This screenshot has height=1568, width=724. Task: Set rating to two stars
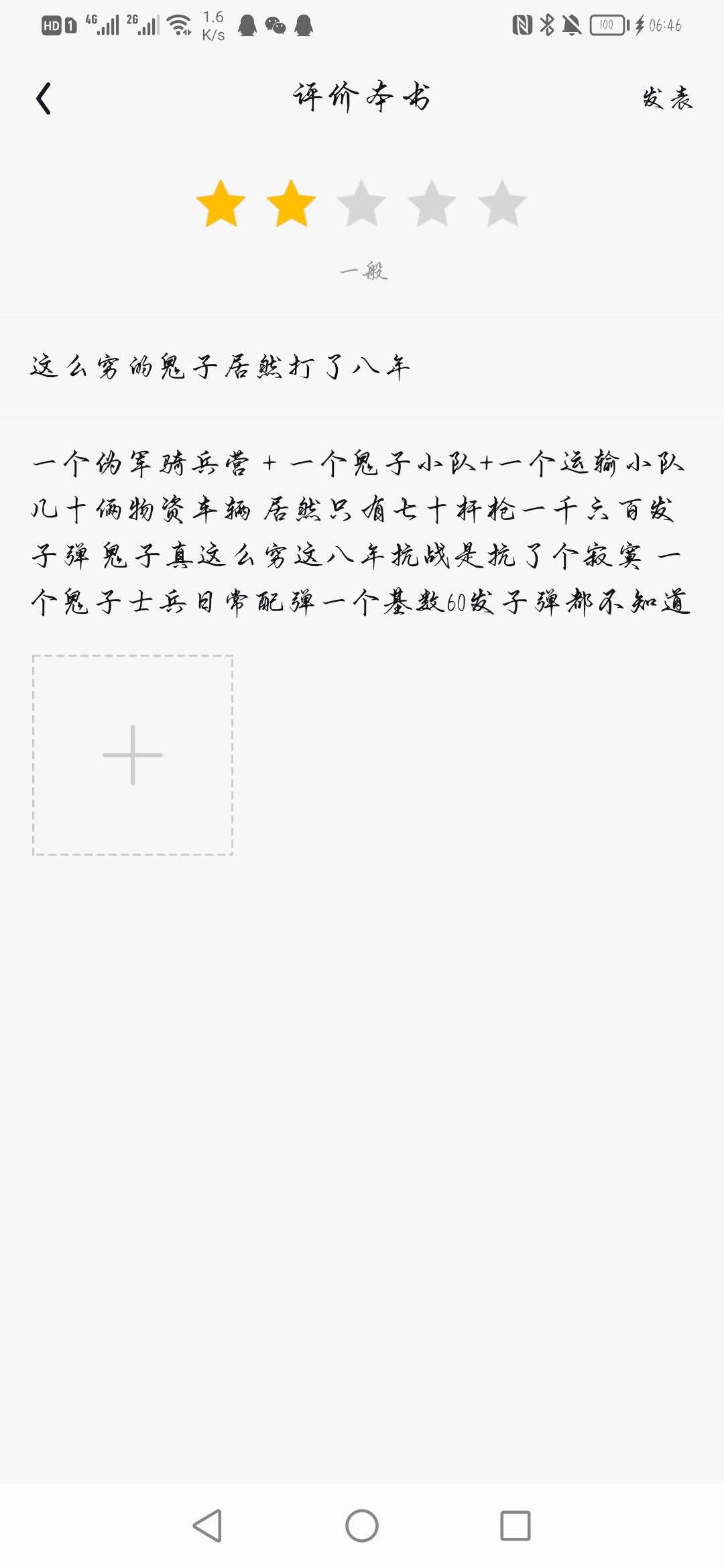tap(291, 204)
